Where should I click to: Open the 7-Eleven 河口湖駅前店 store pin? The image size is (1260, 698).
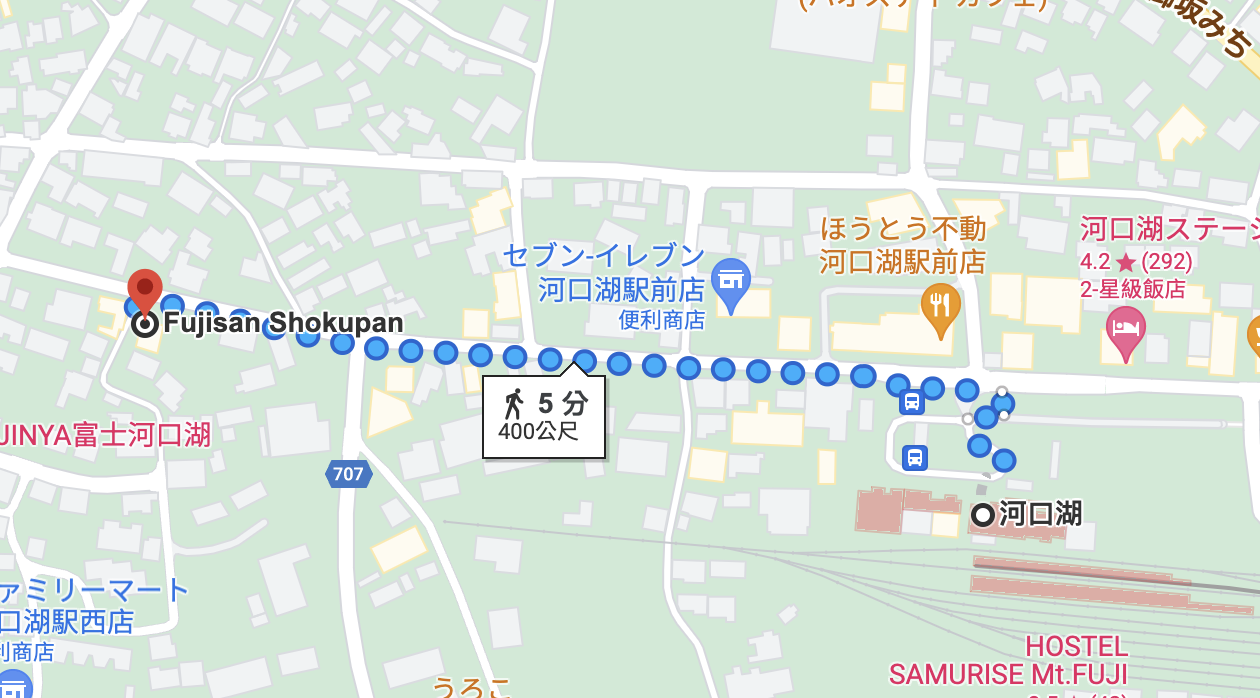tap(730, 284)
